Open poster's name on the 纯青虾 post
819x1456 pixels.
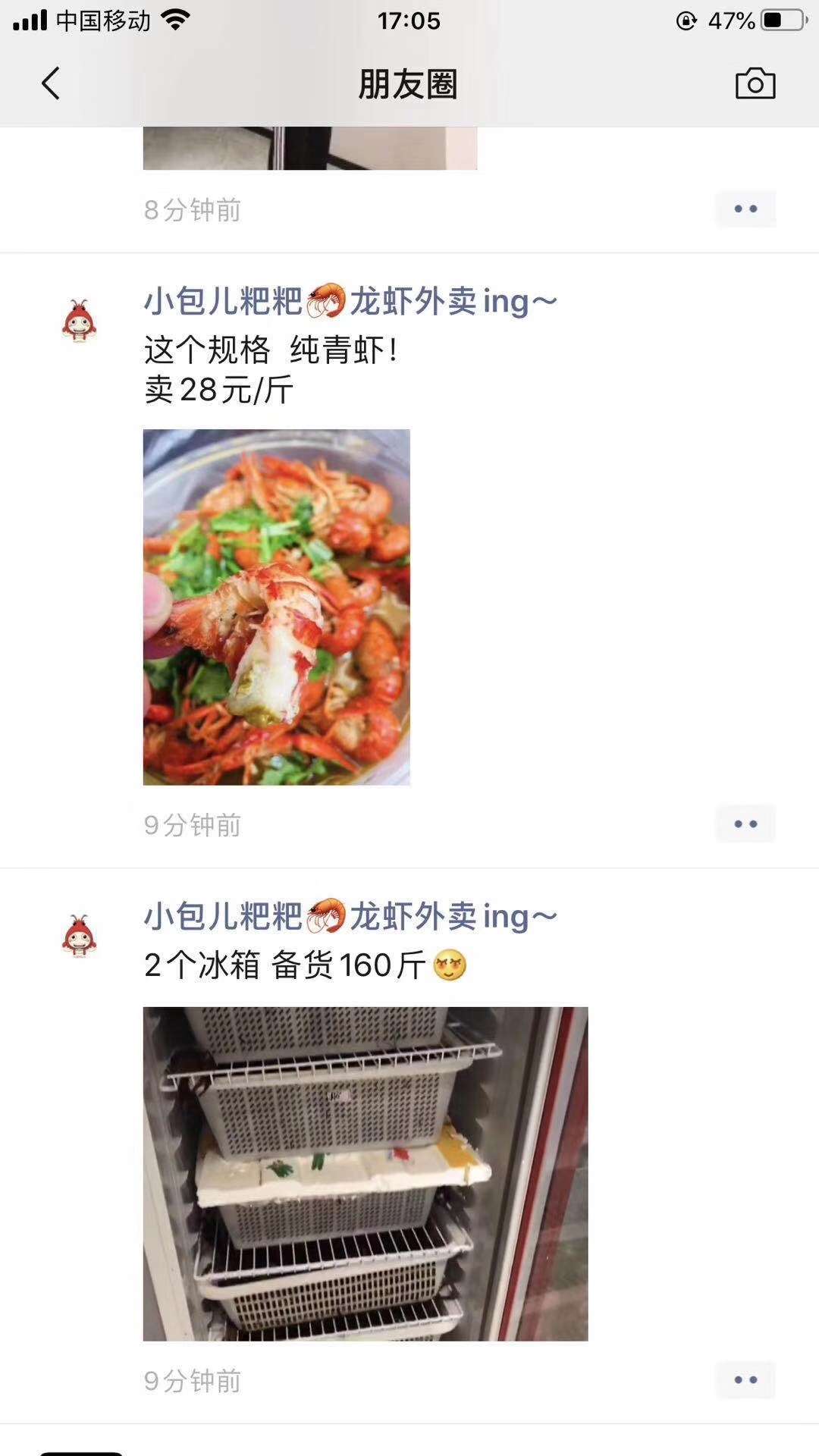350,302
